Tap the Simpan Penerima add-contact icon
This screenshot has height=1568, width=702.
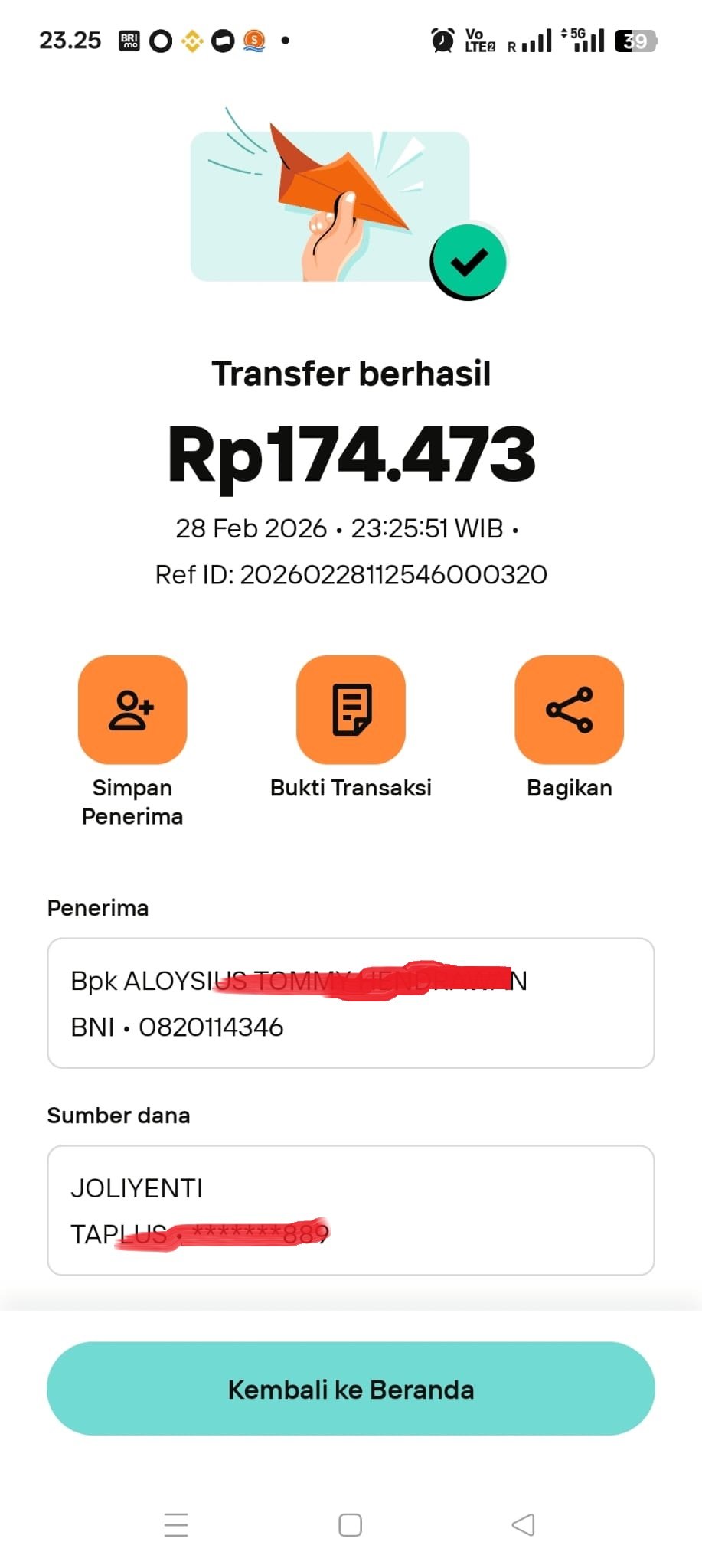pyautogui.click(x=132, y=708)
